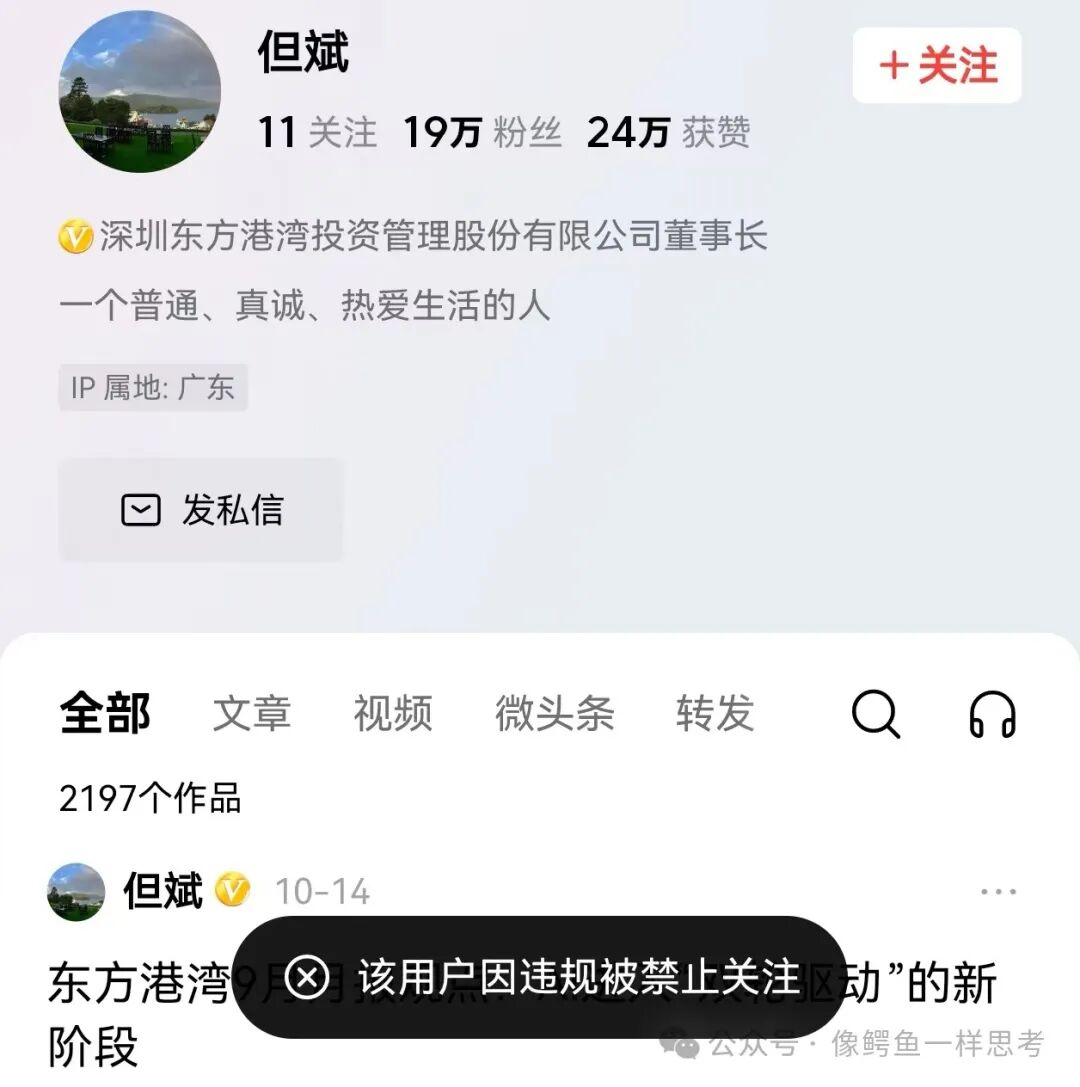This screenshot has height=1087, width=1080.
Task: Open the headphones listen icon
Action: tap(992, 713)
